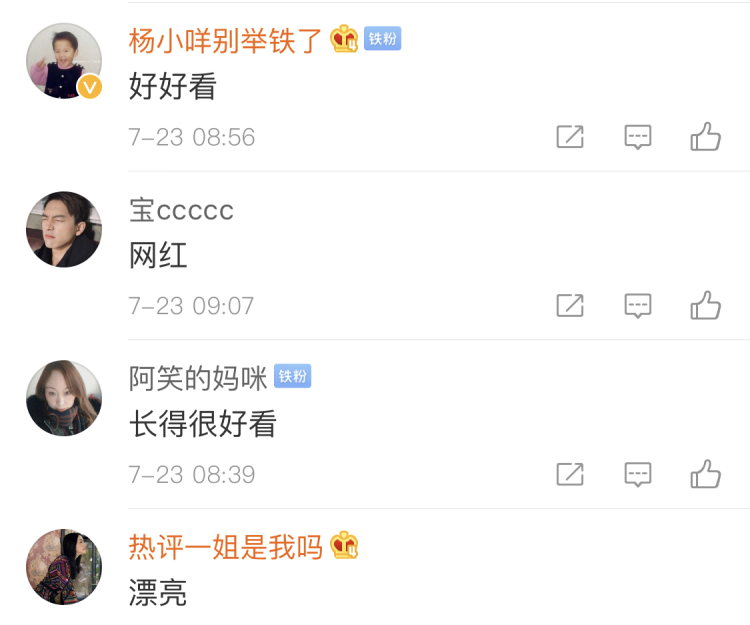The height and width of the screenshot is (625, 750).
Task: Reply to 杨小咩别举铁了's comment
Action: click(x=638, y=137)
